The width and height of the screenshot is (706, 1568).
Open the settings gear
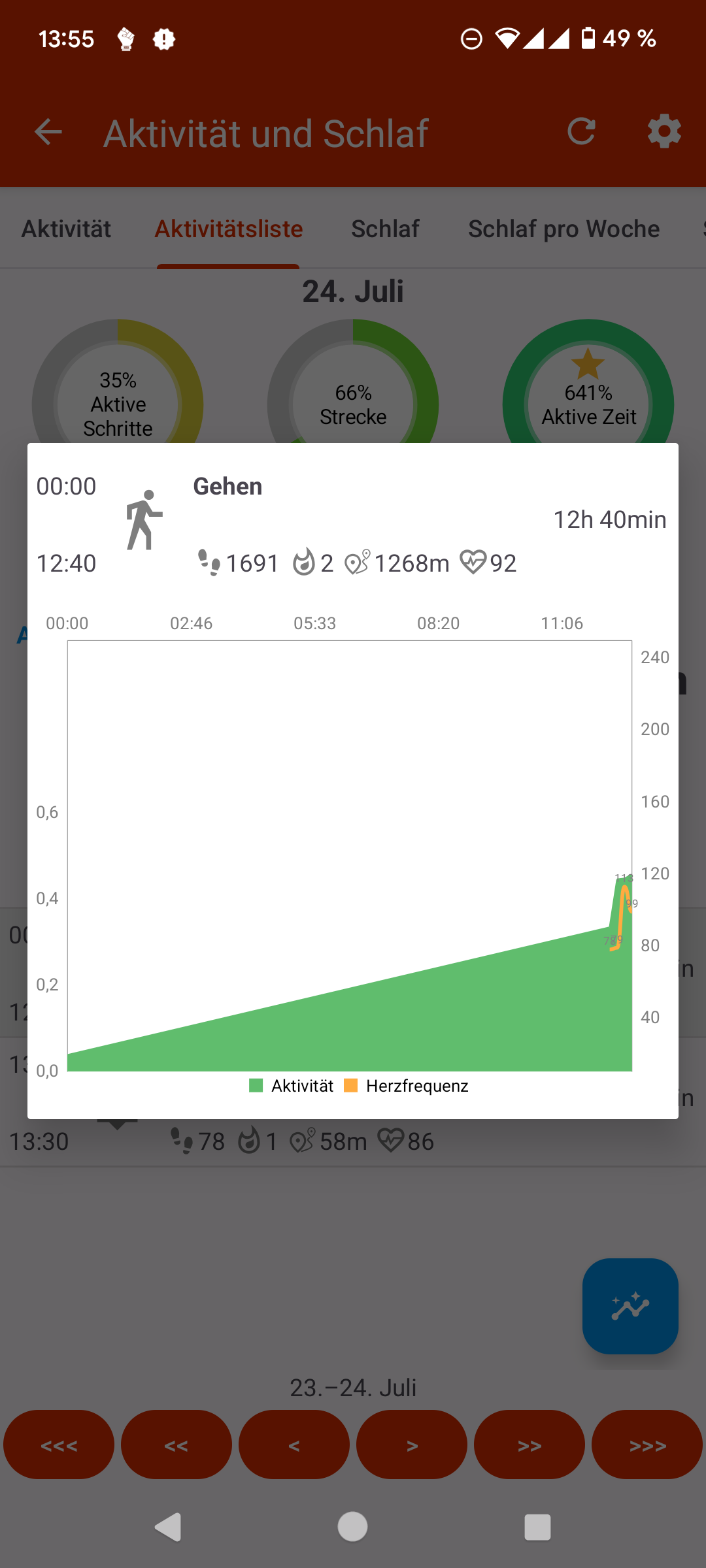[664, 131]
